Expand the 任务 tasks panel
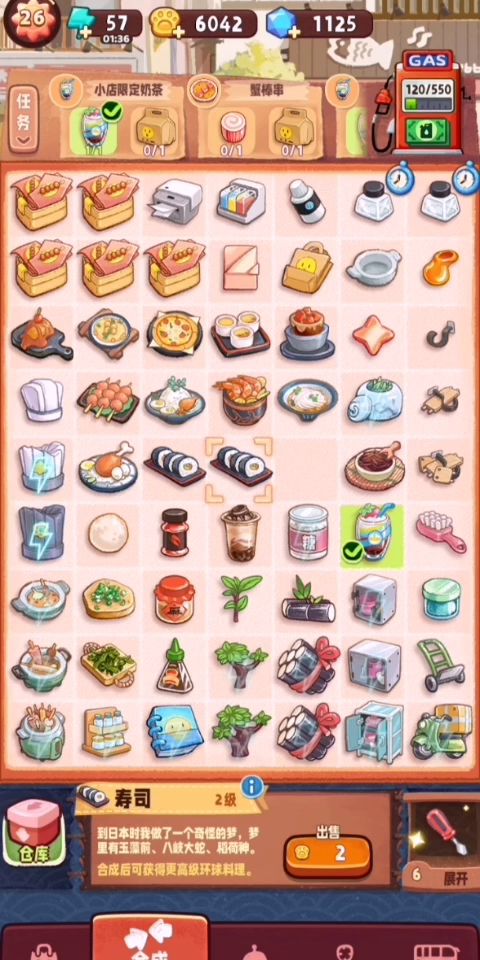 coord(24,119)
